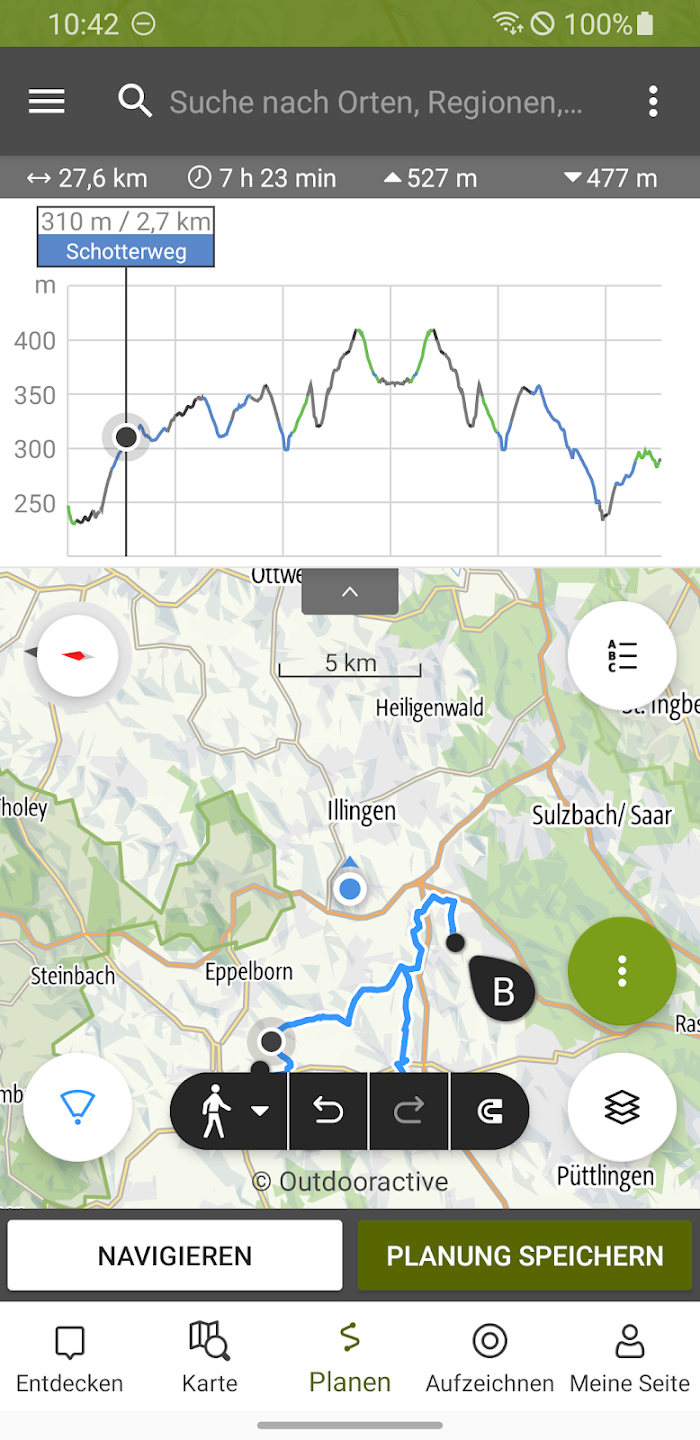Collapse the elevation profile with the chevron
The width and height of the screenshot is (700, 1440).
pos(350,592)
